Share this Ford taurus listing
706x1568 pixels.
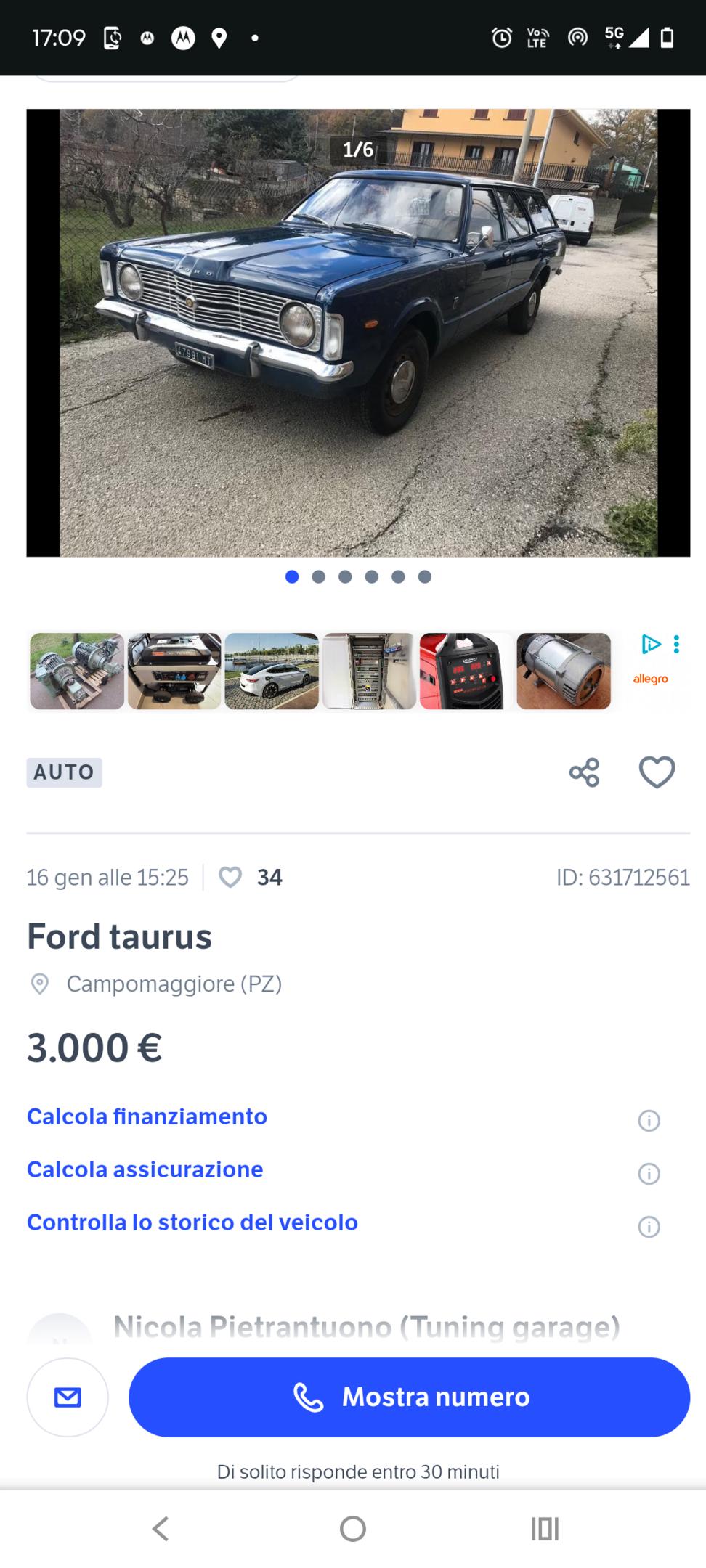(584, 772)
